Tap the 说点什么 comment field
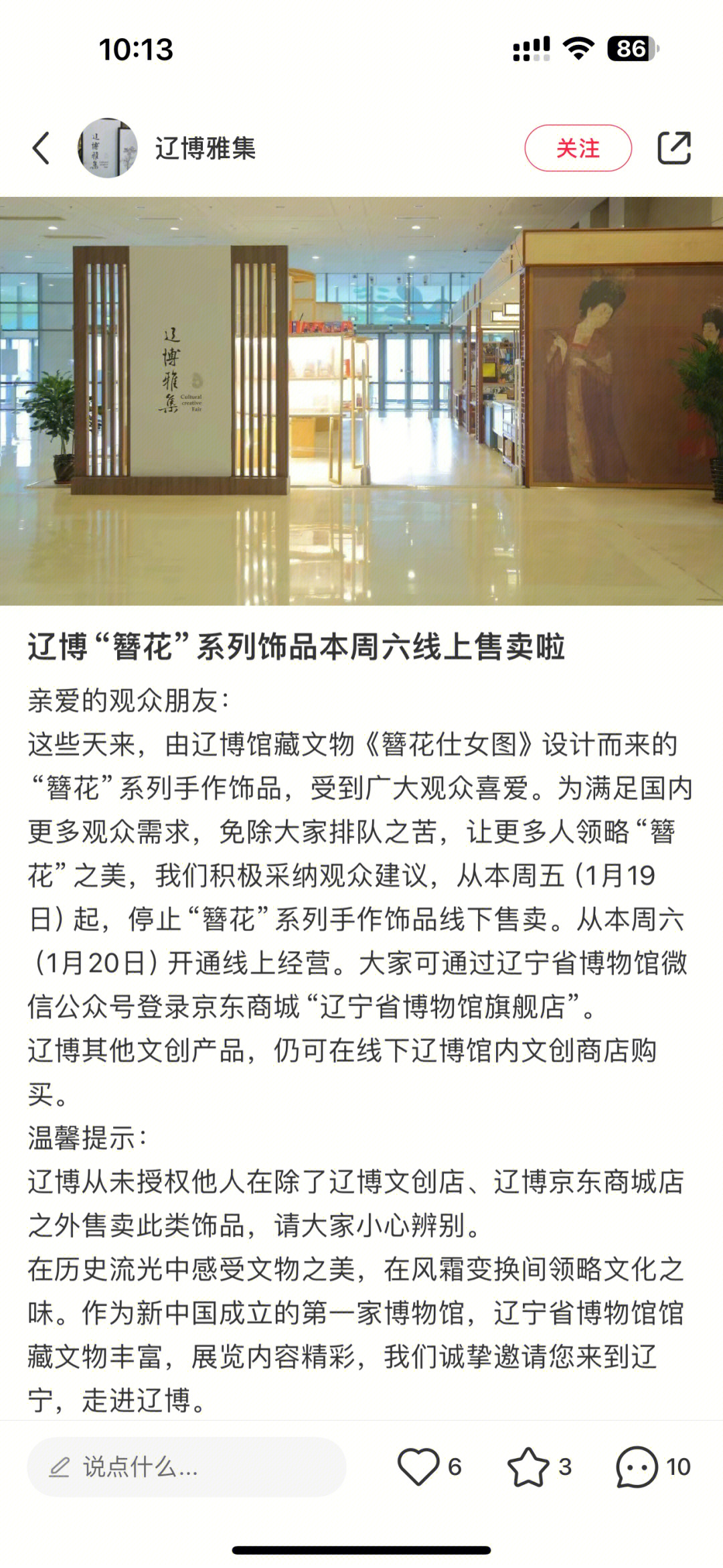This screenshot has height=1568, width=723. coord(186,1467)
